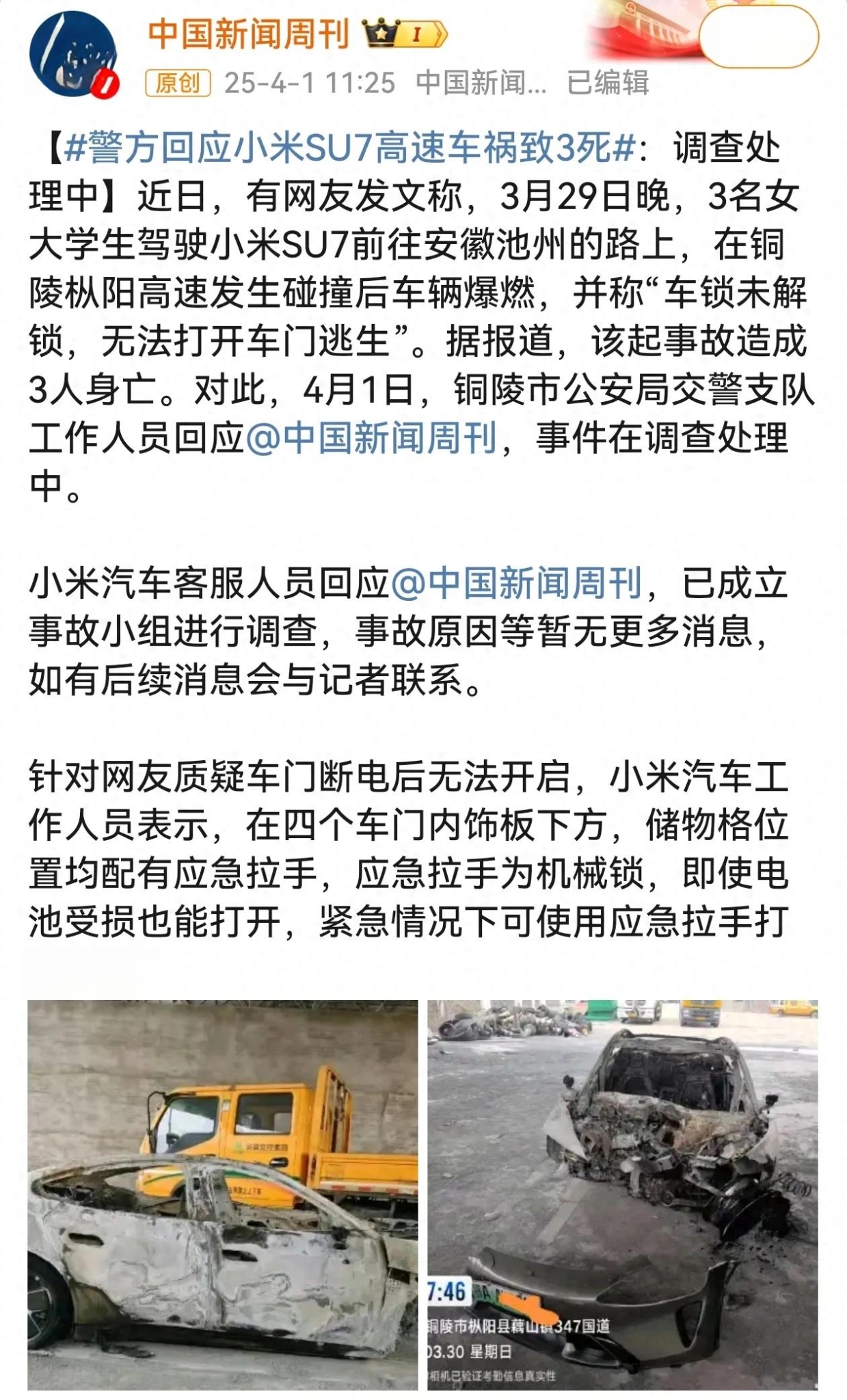This screenshot has width=847, height=1400.
Task: Tap @中国新闻周刊 mention after 小米汽车客服人员回应
Action: point(516,584)
